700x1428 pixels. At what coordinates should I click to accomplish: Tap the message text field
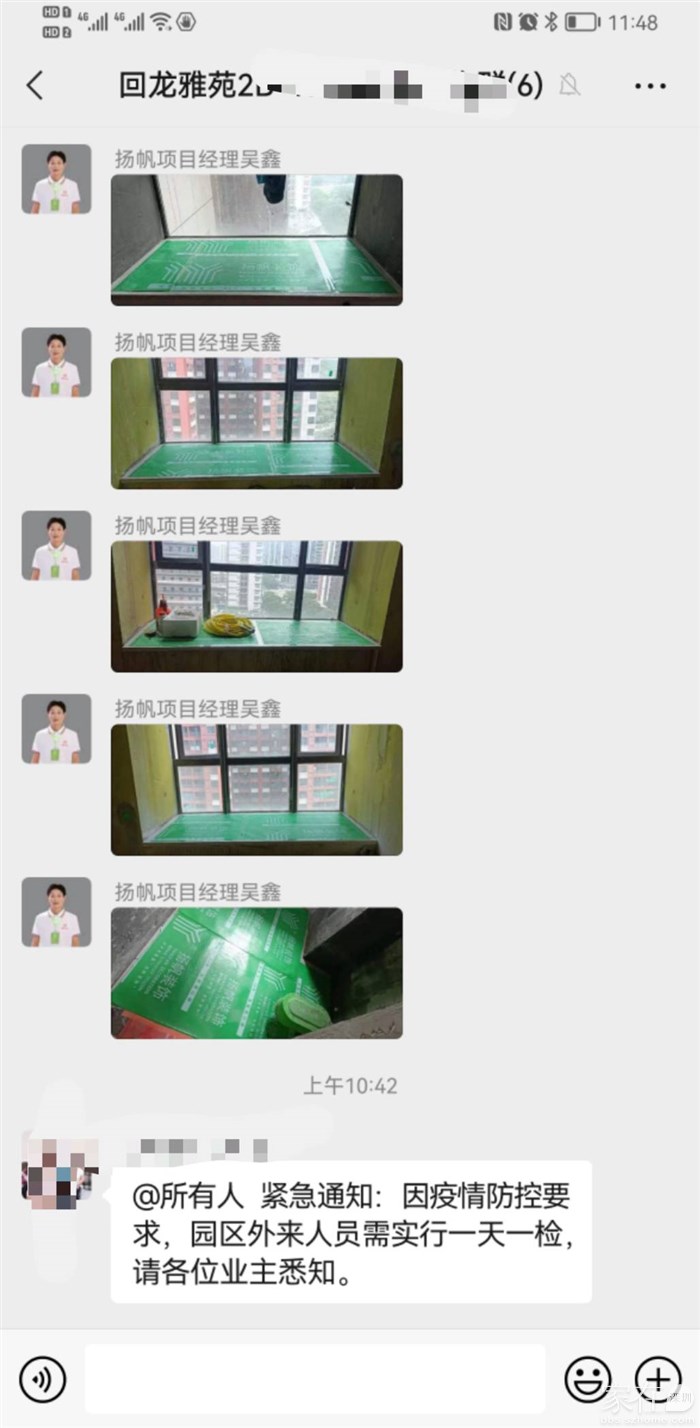coord(315,1379)
